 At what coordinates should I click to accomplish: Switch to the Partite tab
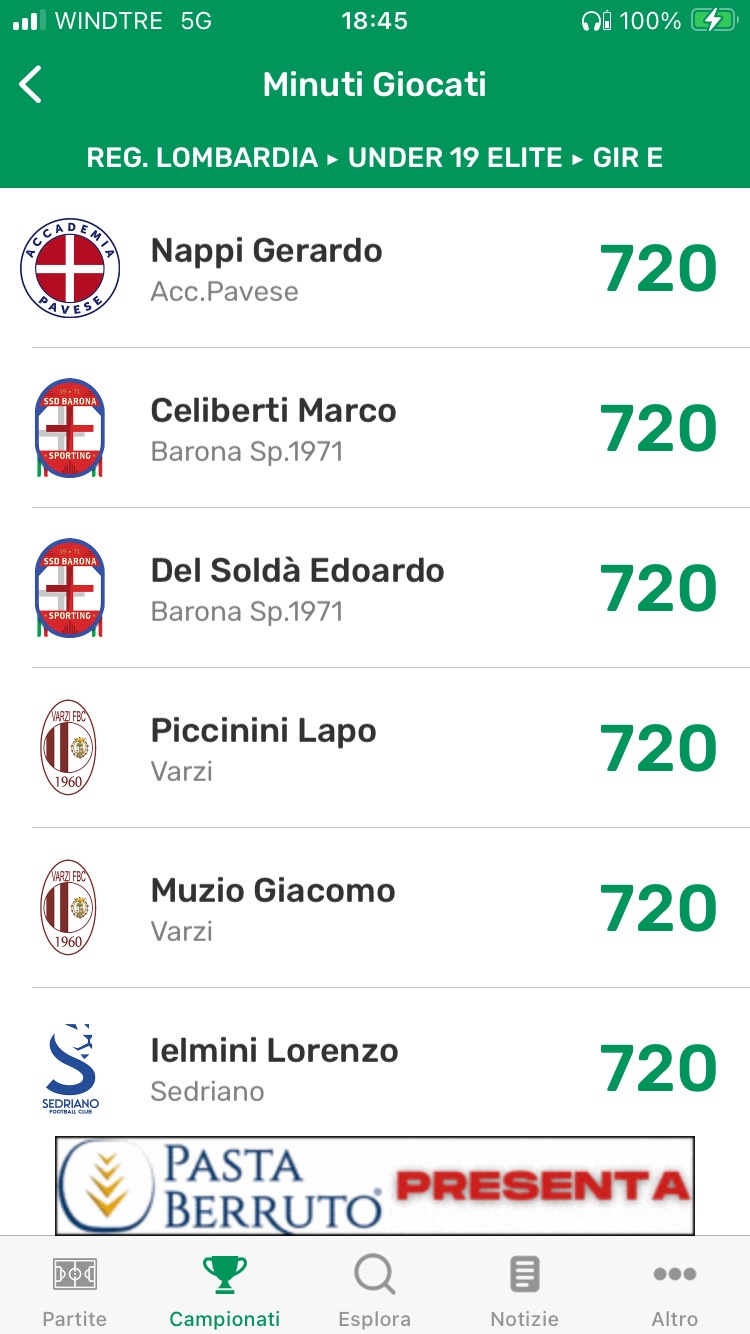coord(74,1291)
